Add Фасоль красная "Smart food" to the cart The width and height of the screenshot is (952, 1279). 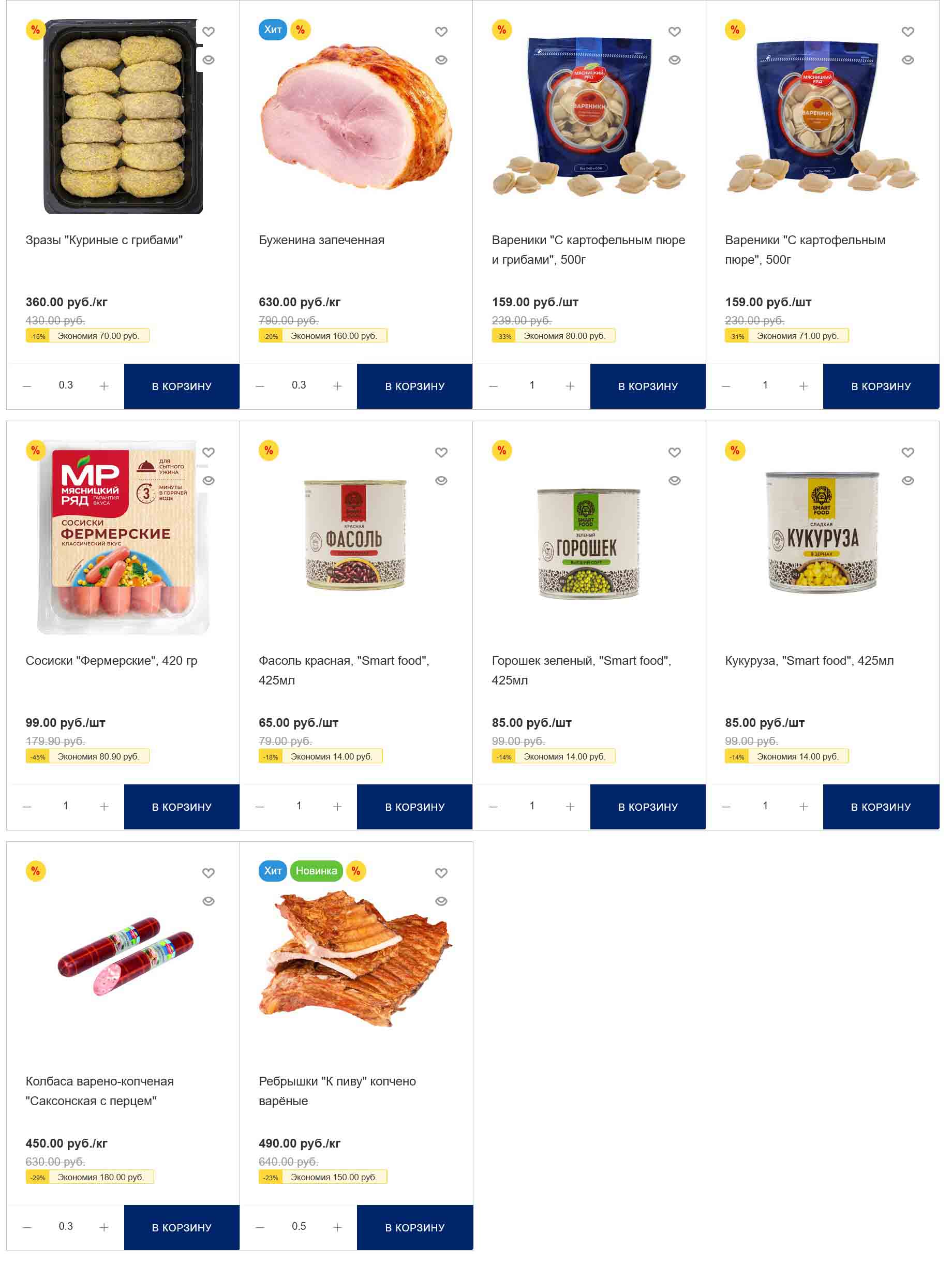coord(414,807)
